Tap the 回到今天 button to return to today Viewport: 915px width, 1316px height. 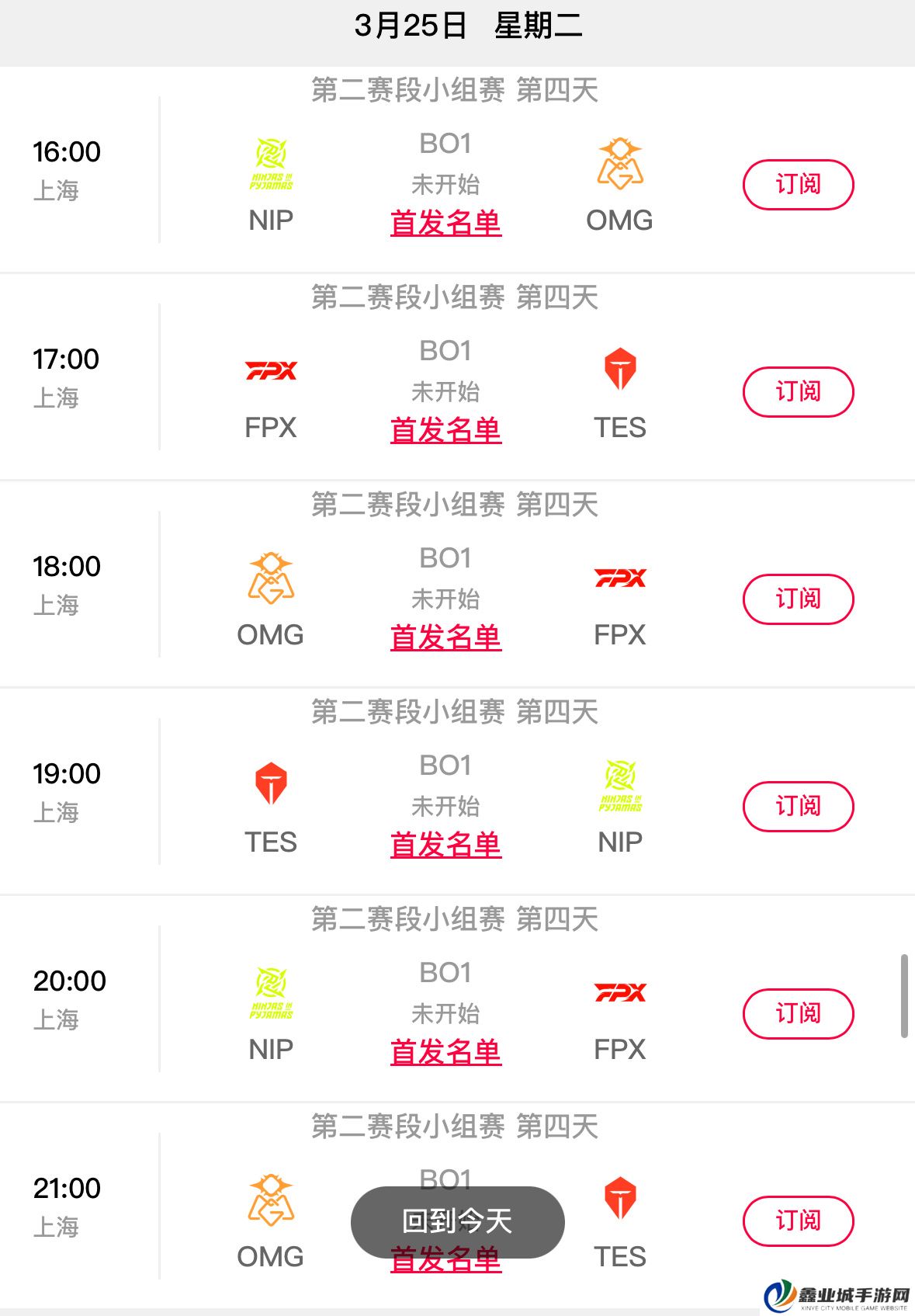coord(457,1221)
